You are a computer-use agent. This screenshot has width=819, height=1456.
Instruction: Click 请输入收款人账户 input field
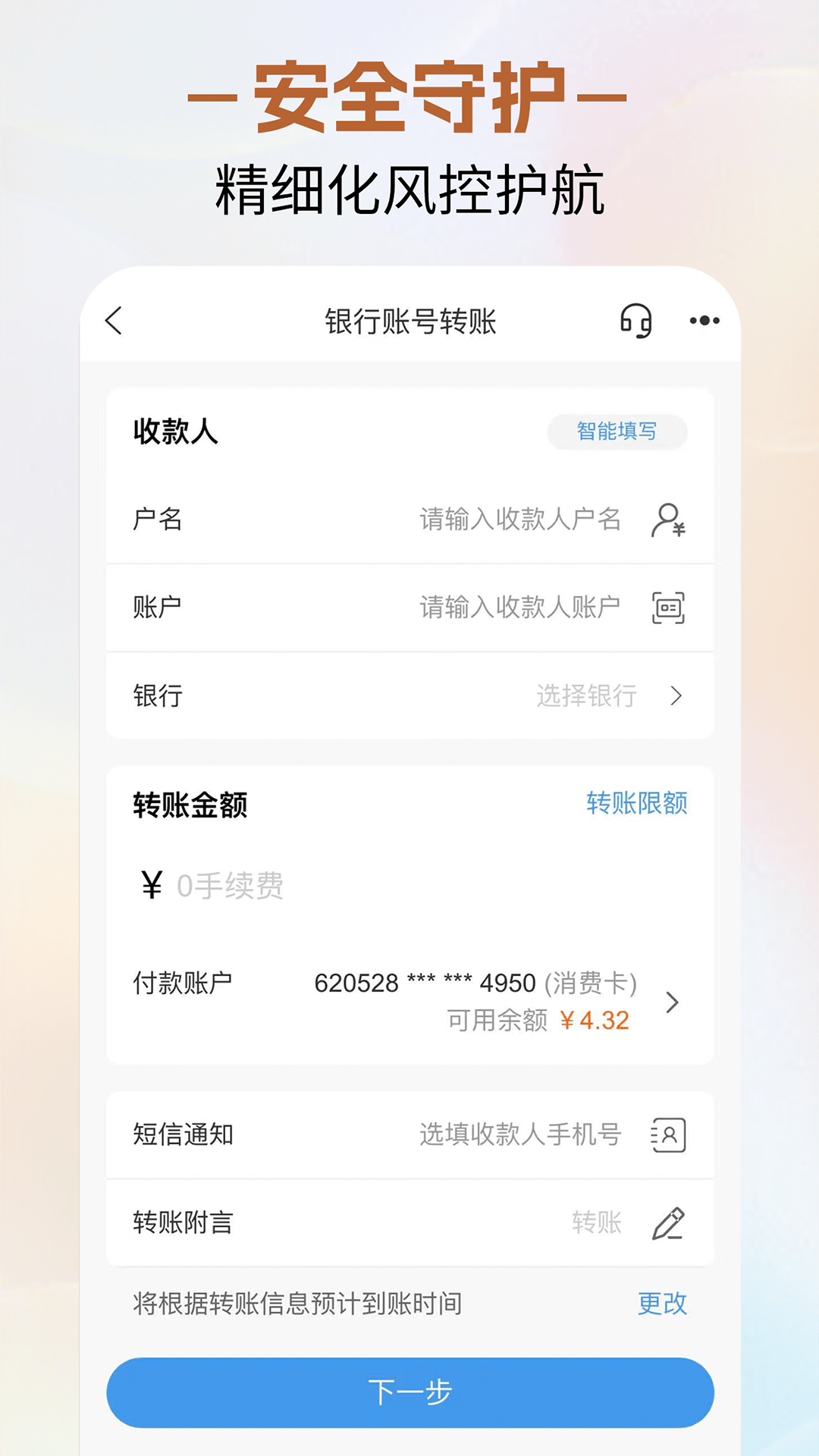[x=520, y=607]
